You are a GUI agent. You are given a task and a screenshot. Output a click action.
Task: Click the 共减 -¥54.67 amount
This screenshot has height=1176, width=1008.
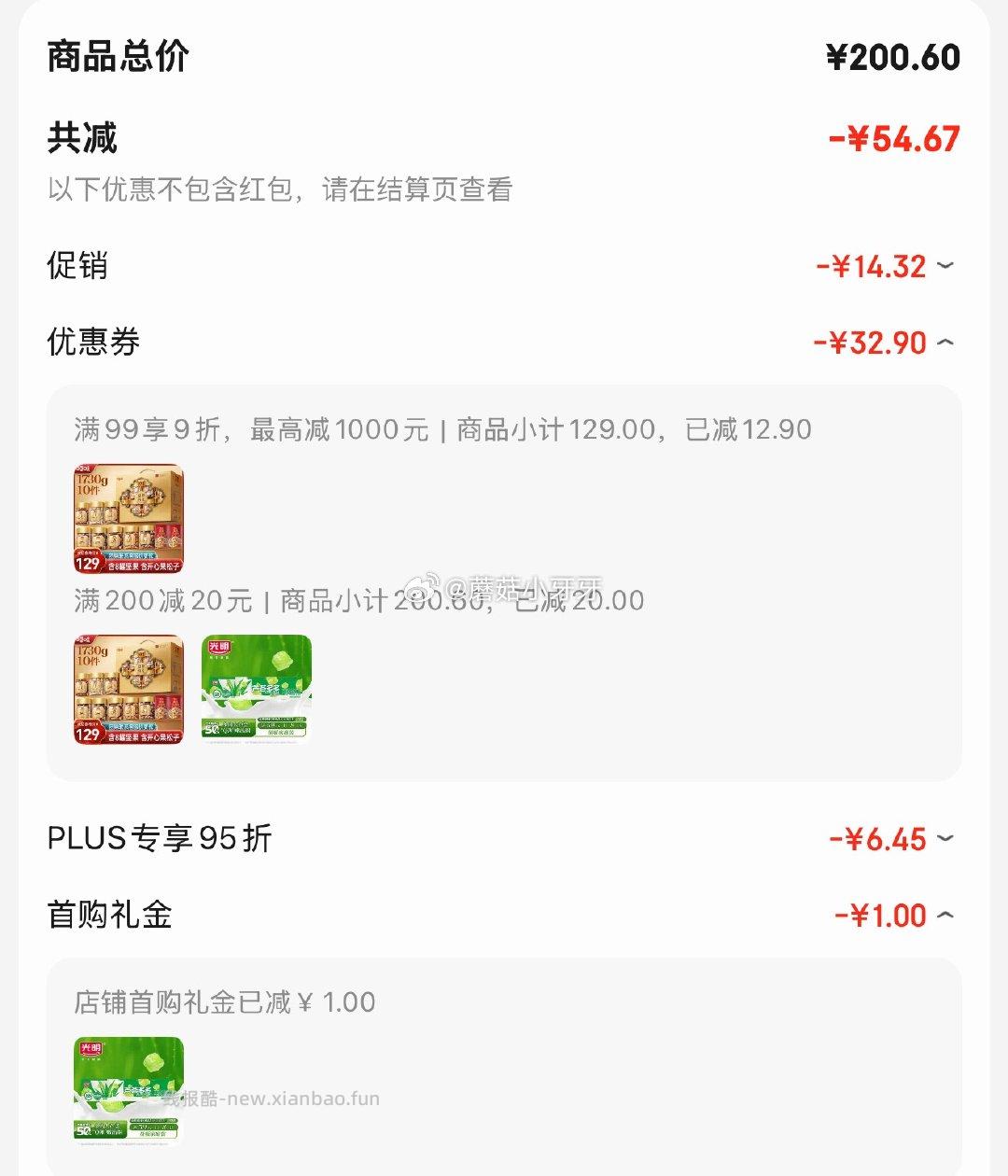(896, 138)
